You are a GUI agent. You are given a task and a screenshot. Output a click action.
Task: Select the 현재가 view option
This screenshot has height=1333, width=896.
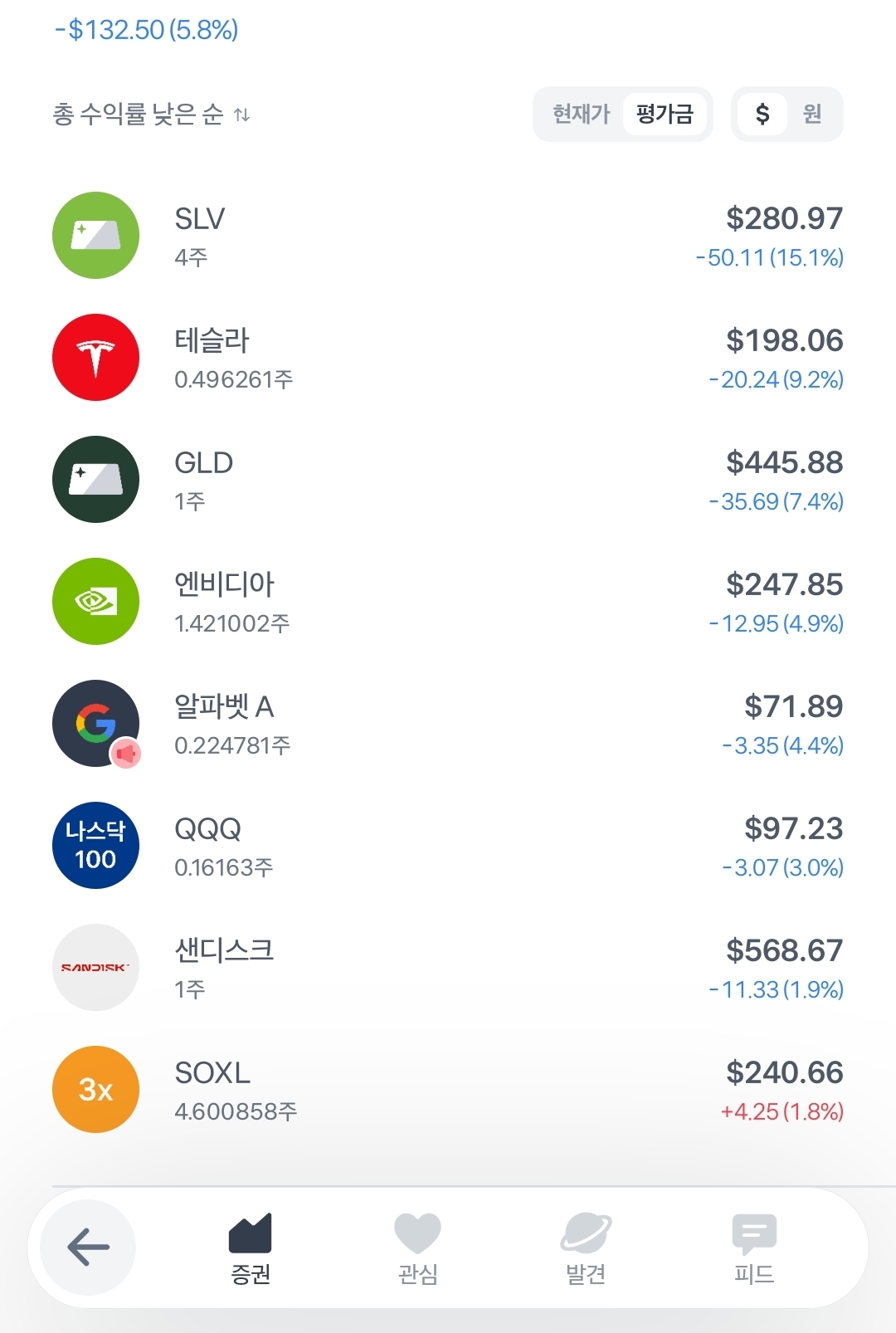[x=581, y=114]
